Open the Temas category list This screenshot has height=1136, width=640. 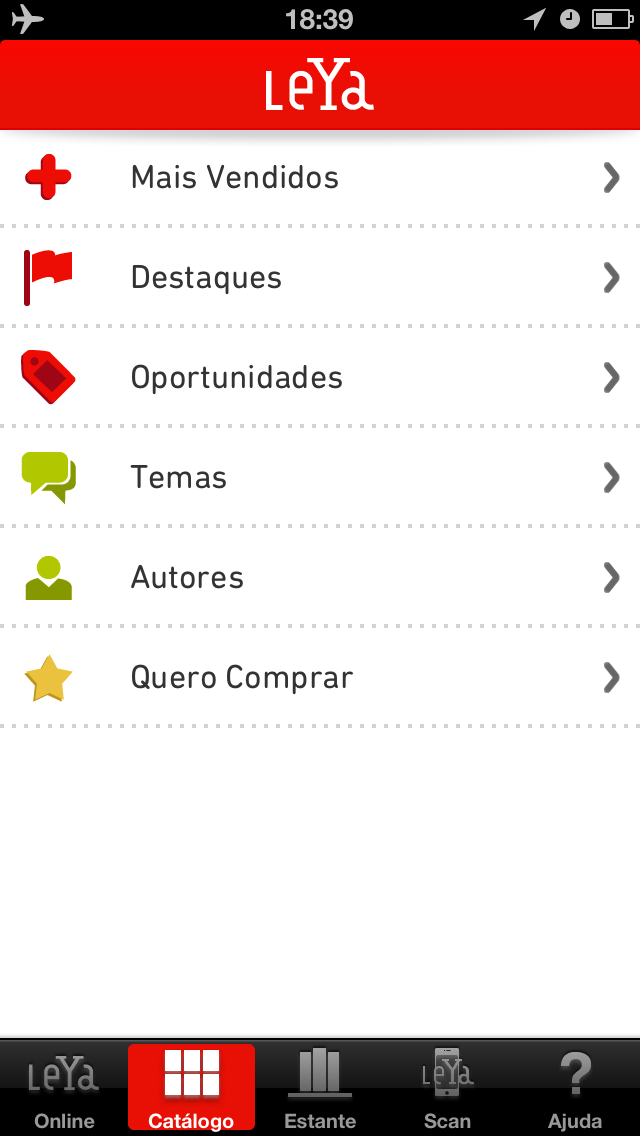coord(320,477)
